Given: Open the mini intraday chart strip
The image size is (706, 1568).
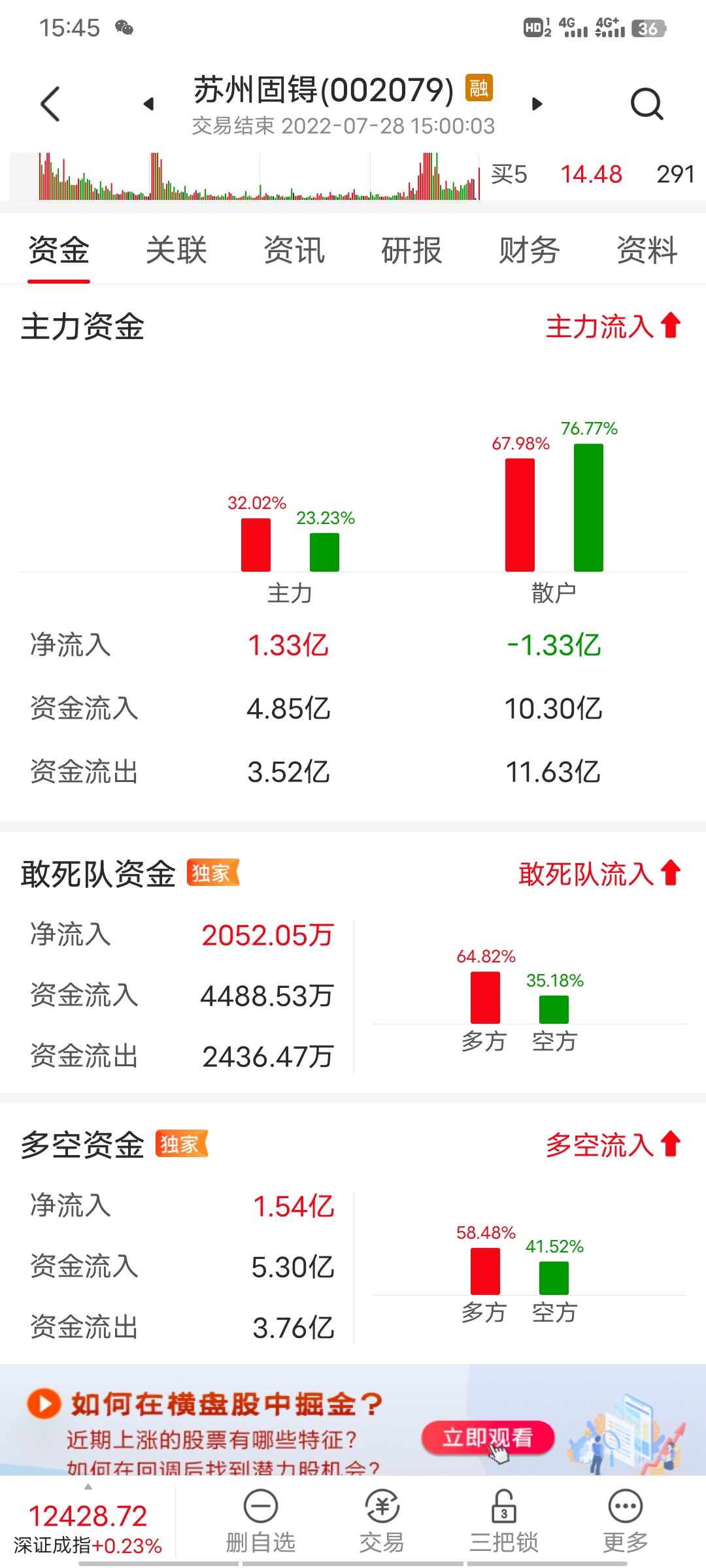Looking at the screenshot, I should (x=245, y=176).
